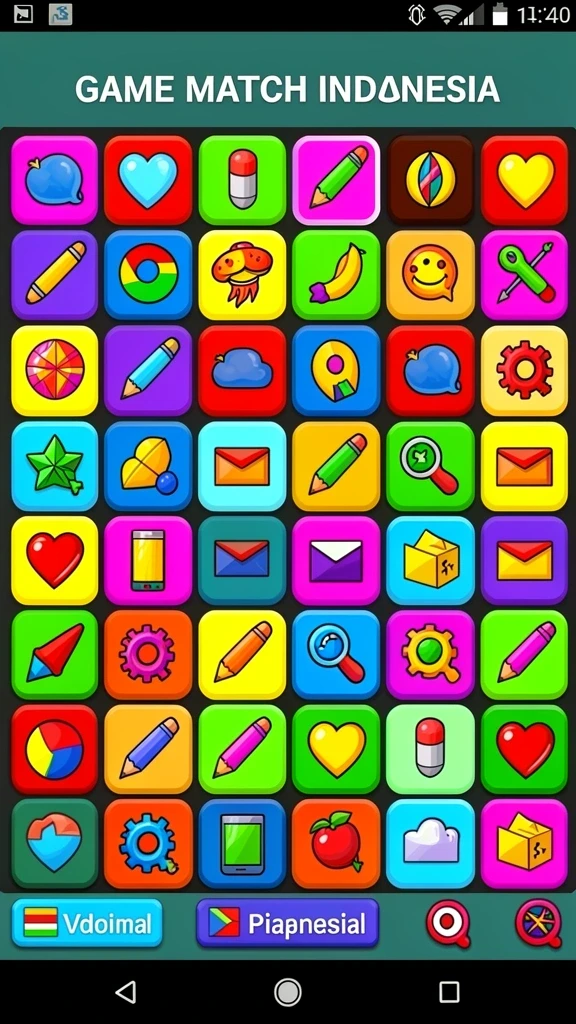
Task: Select the pie chart tile
Action: tap(54, 749)
